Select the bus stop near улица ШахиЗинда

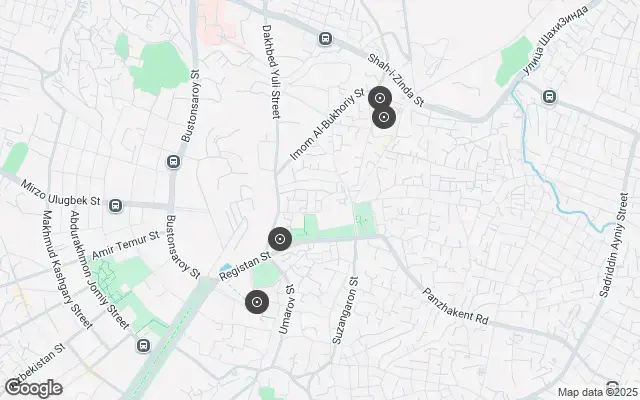(x=549, y=97)
